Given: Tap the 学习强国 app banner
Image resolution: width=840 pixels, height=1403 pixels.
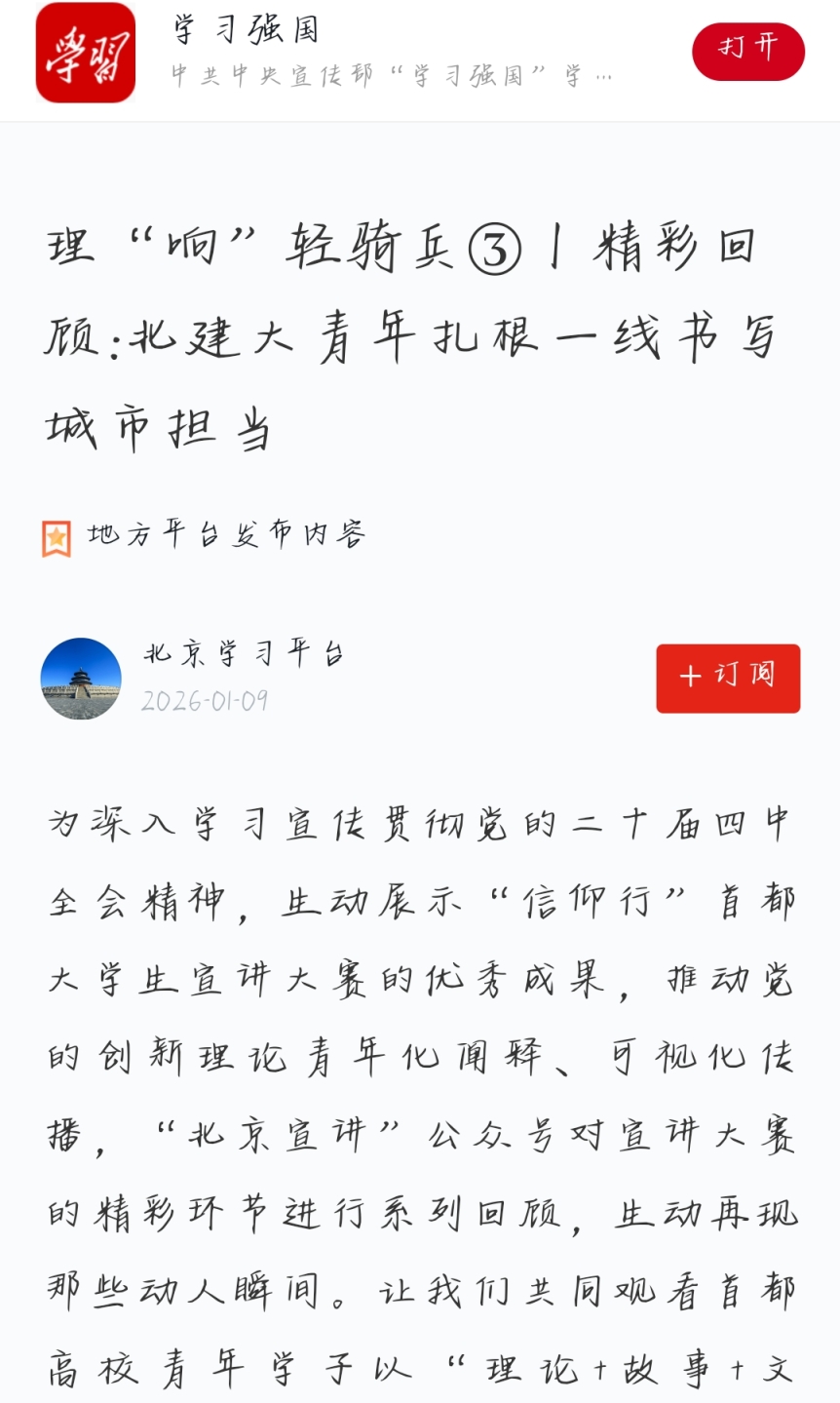Looking at the screenshot, I should [390, 53].
